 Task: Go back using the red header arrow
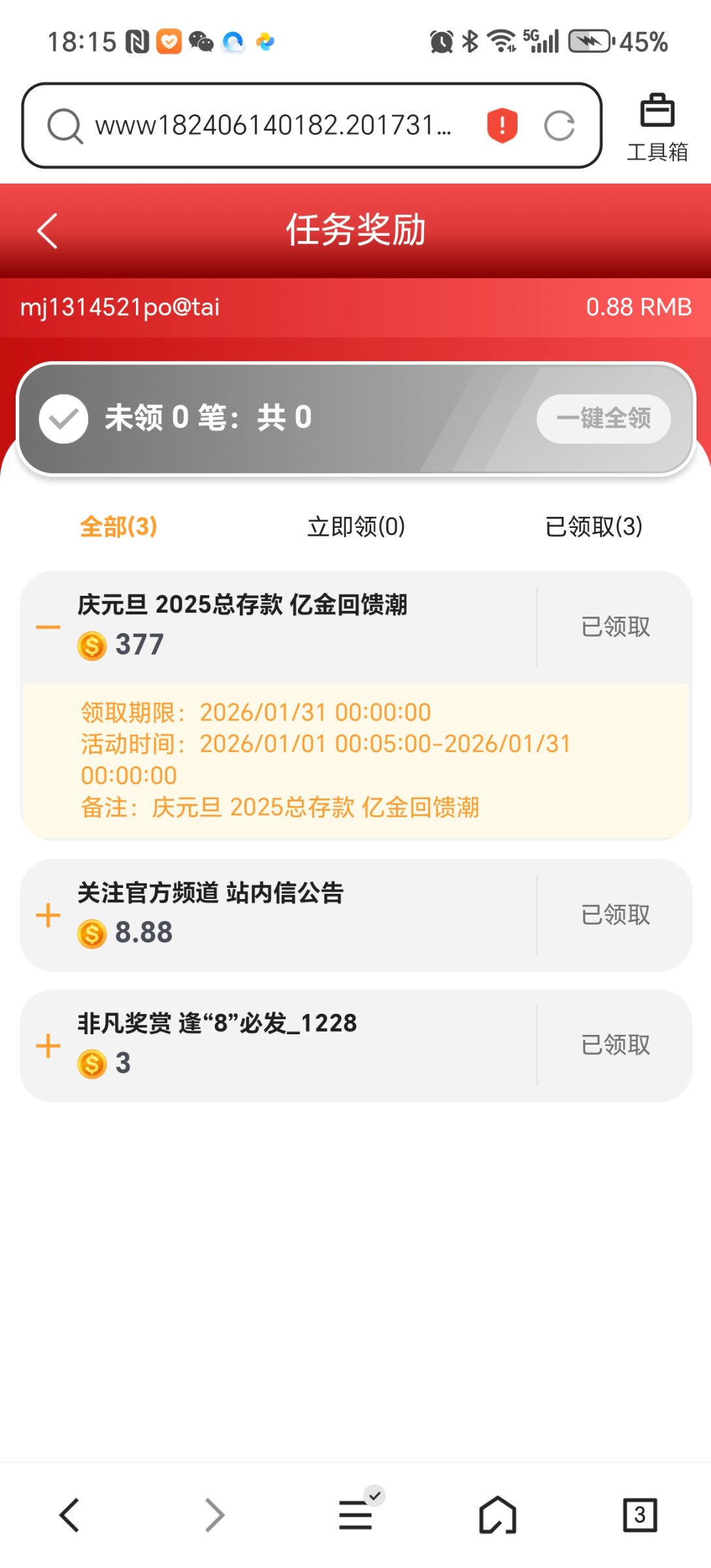pos(46,230)
